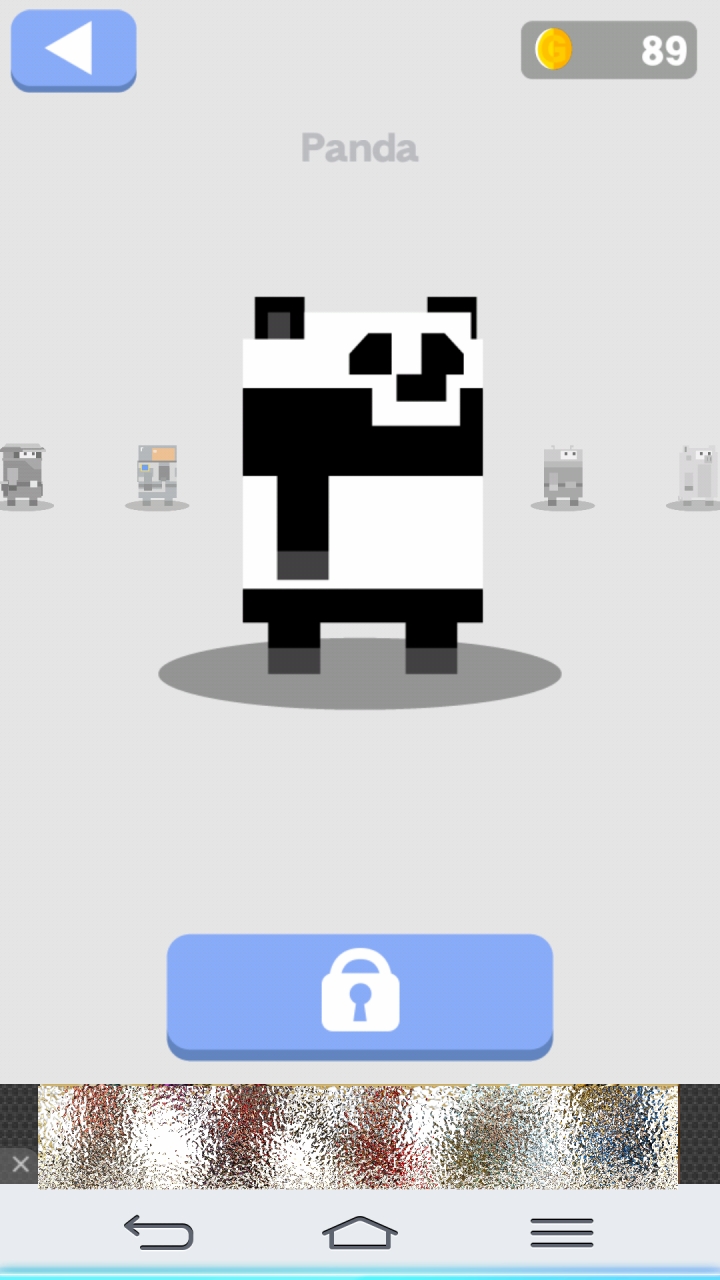
Task: Tap the system back button
Action: tap(159, 1232)
